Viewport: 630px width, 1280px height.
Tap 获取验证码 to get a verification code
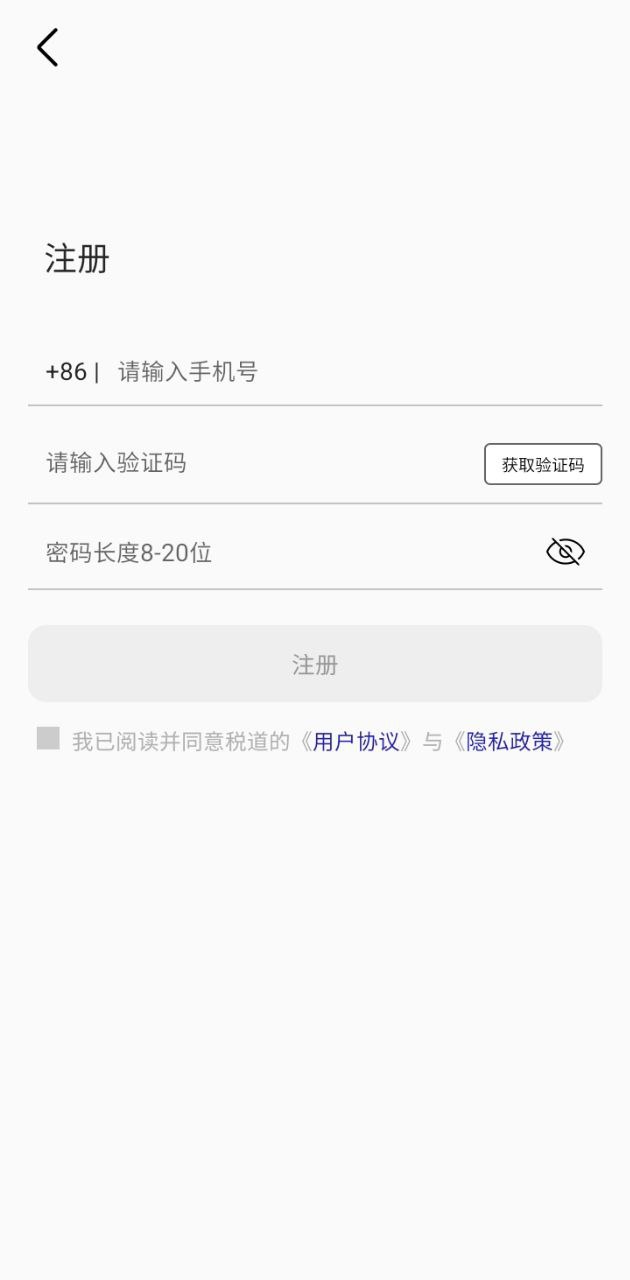pos(543,464)
